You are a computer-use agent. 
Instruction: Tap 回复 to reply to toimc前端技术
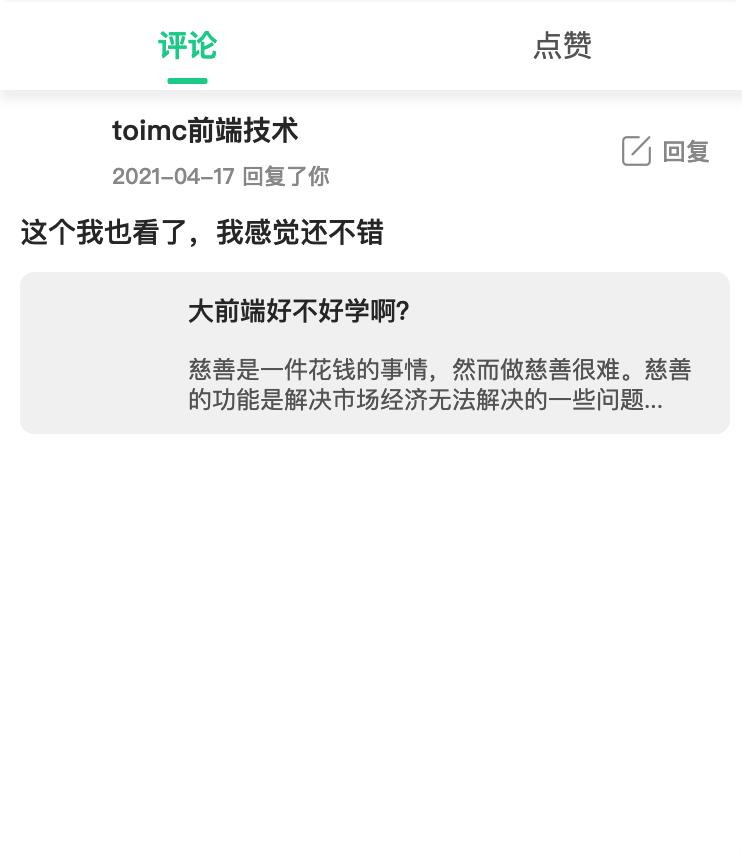[x=666, y=152]
